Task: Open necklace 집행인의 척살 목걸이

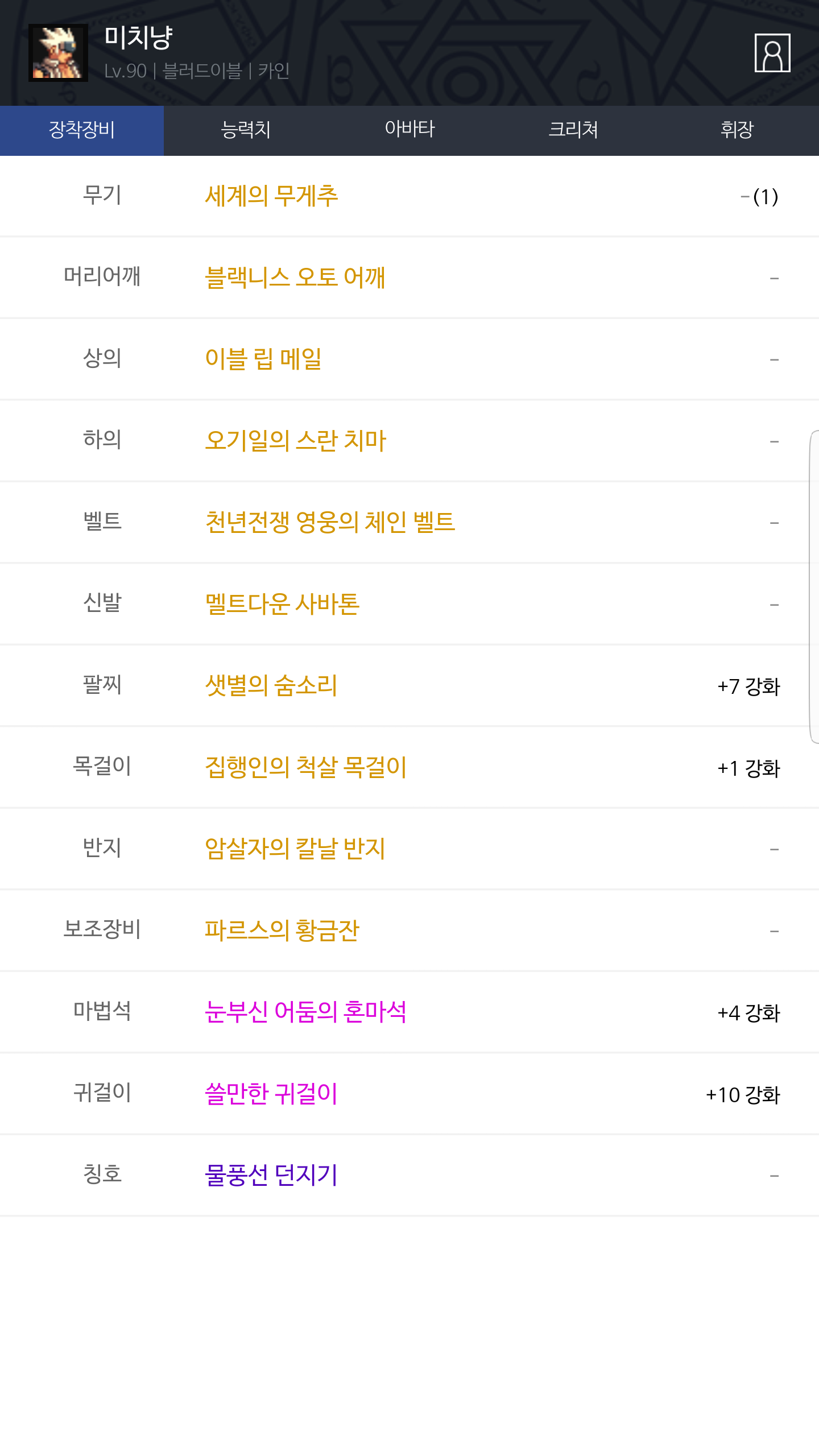Action: (x=306, y=767)
